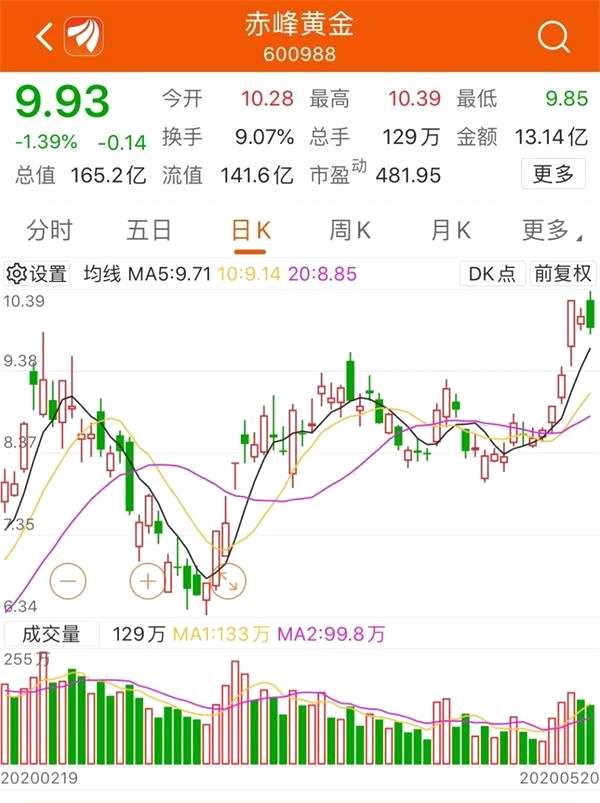
Task: Select the 日K chart tab
Action: [x=250, y=231]
